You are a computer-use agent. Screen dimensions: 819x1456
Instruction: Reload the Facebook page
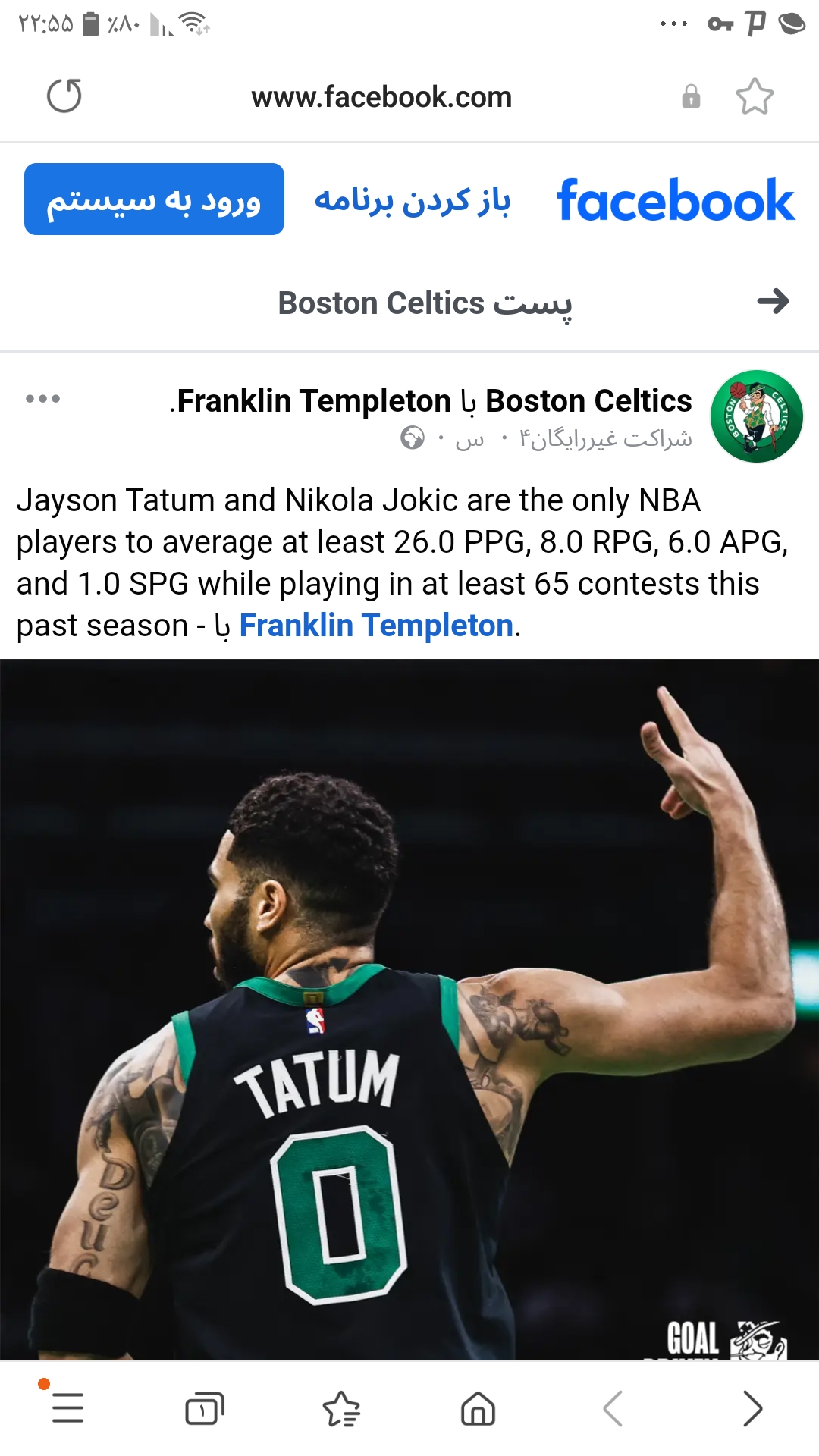pos(64,96)
